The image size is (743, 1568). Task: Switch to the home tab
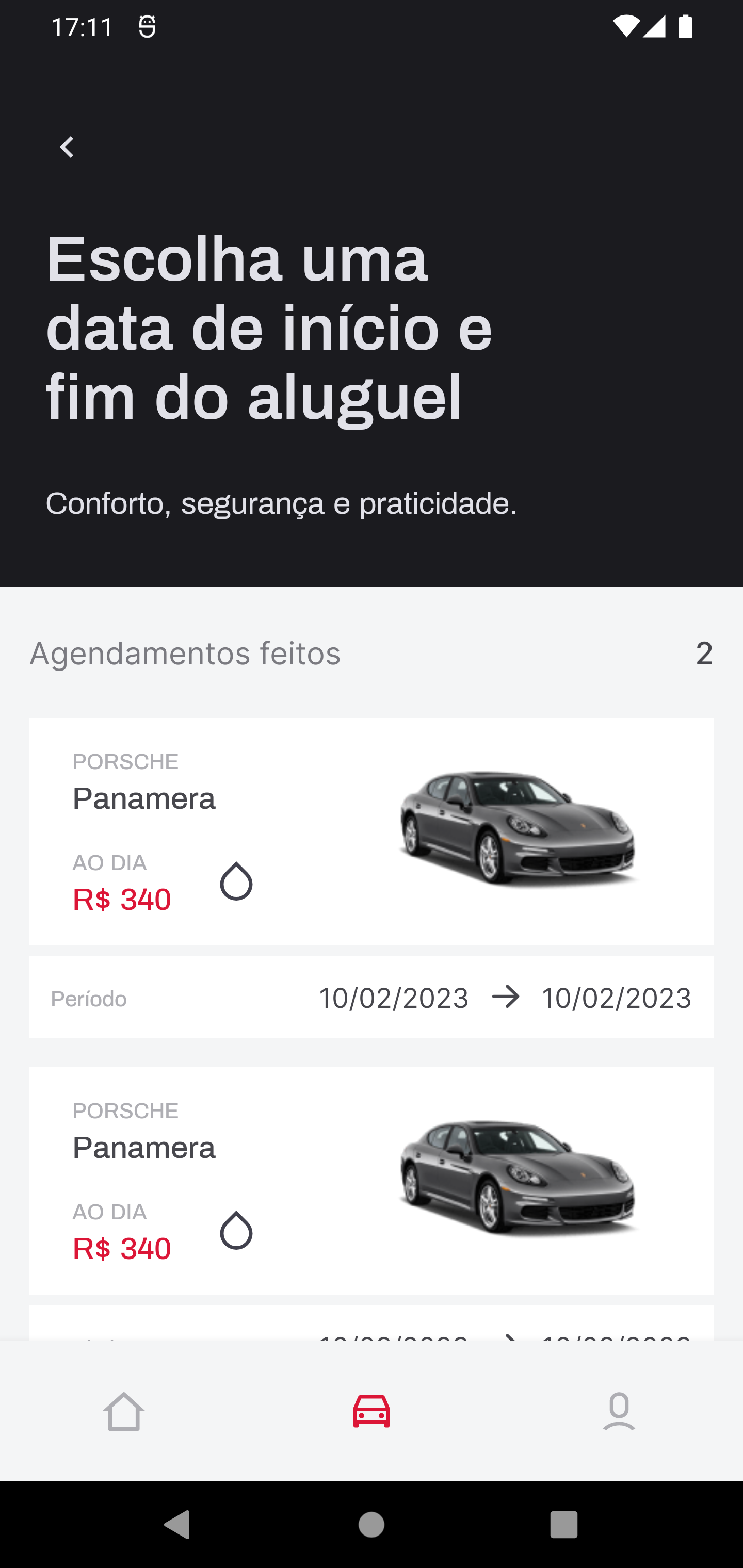pyautogui.click(x=124, y=1411)
